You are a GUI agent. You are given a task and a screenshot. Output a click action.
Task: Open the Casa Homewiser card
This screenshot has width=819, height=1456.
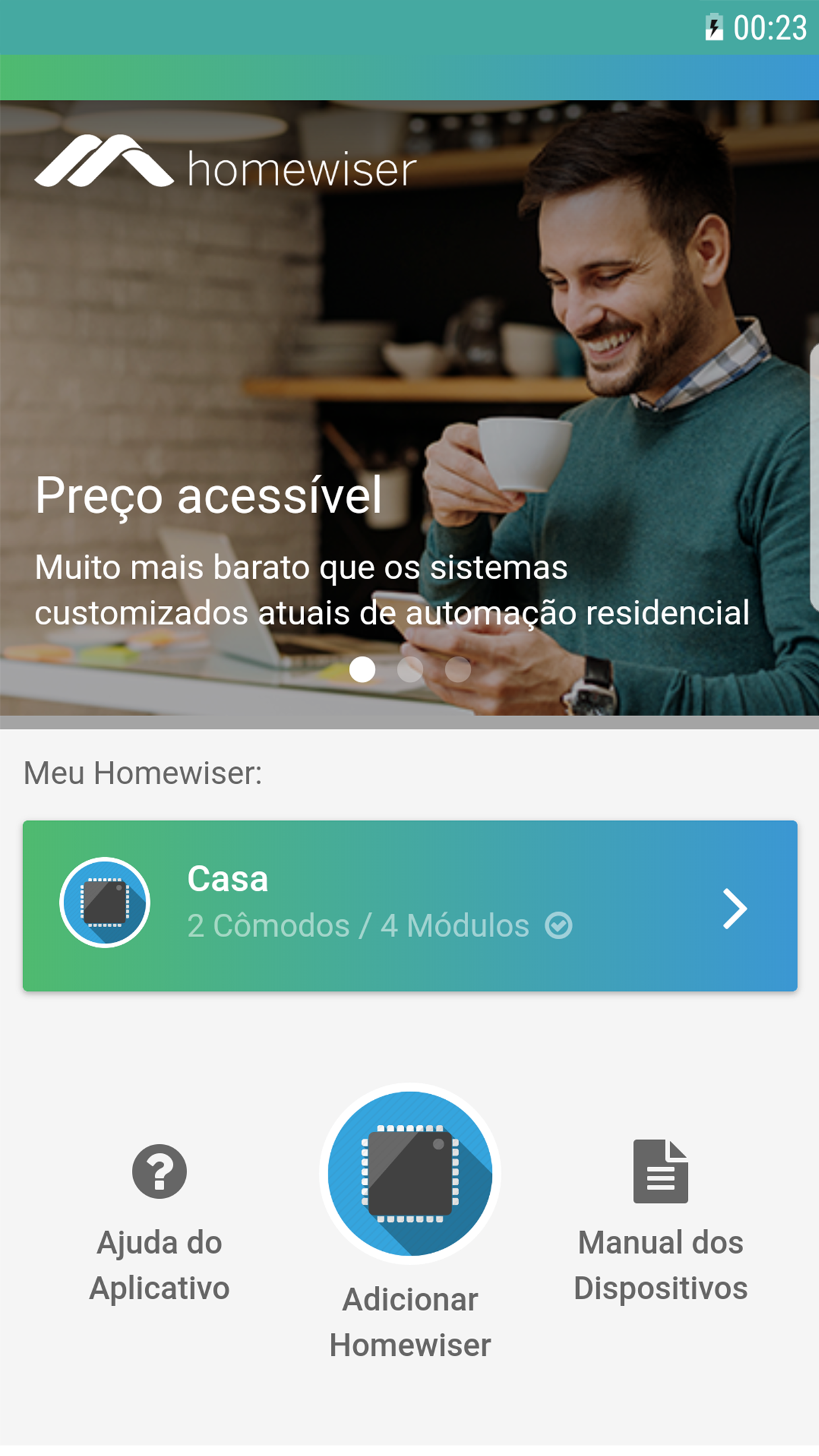tap(409, 905)
